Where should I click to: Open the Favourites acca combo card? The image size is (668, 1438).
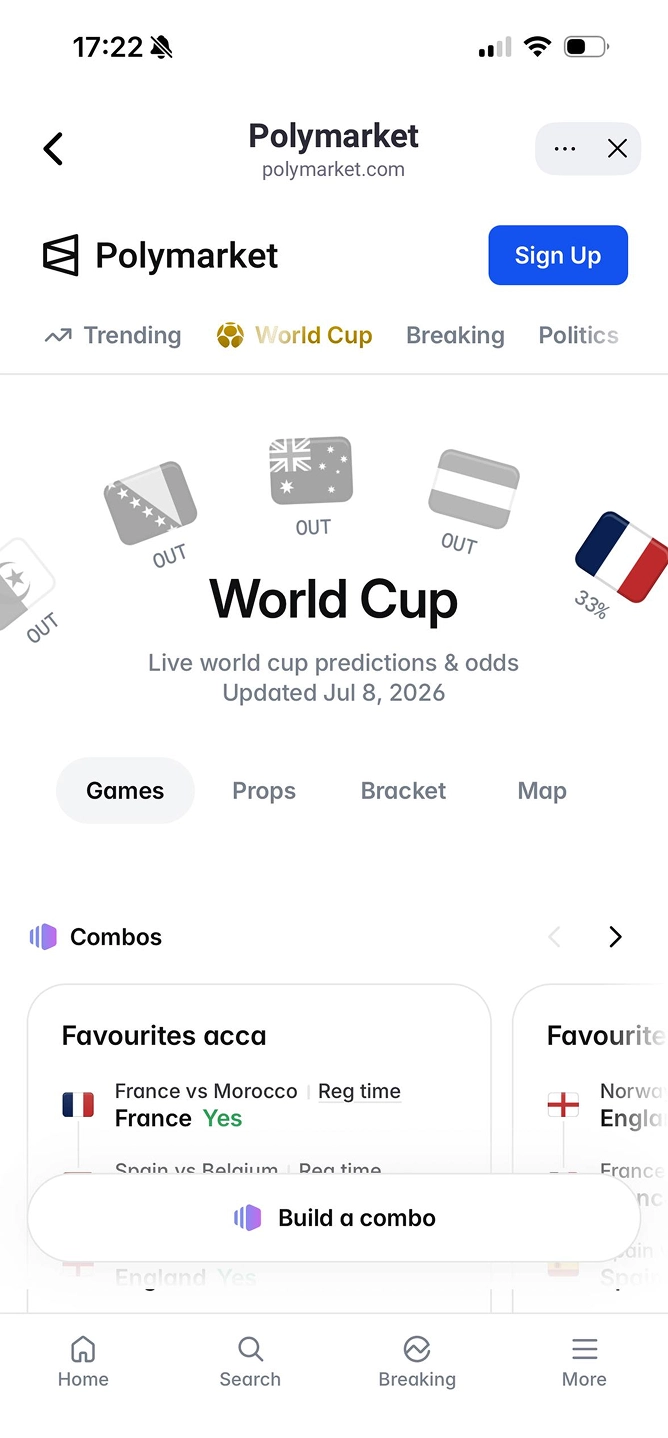(259, 1148)
